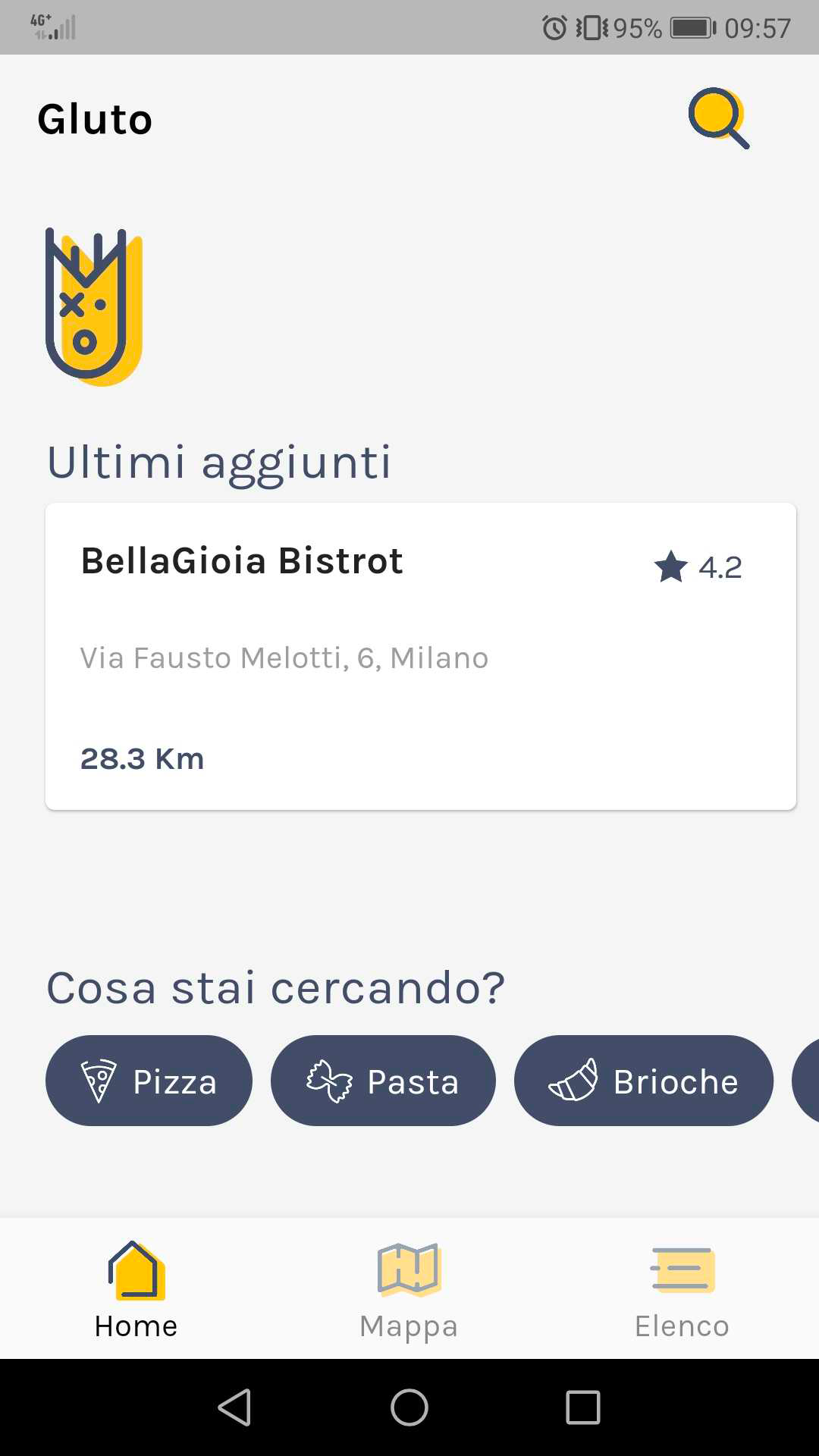Open the recent apps button
The height and width of the screenshot is (1456, 819).
tap(583, 1407)
